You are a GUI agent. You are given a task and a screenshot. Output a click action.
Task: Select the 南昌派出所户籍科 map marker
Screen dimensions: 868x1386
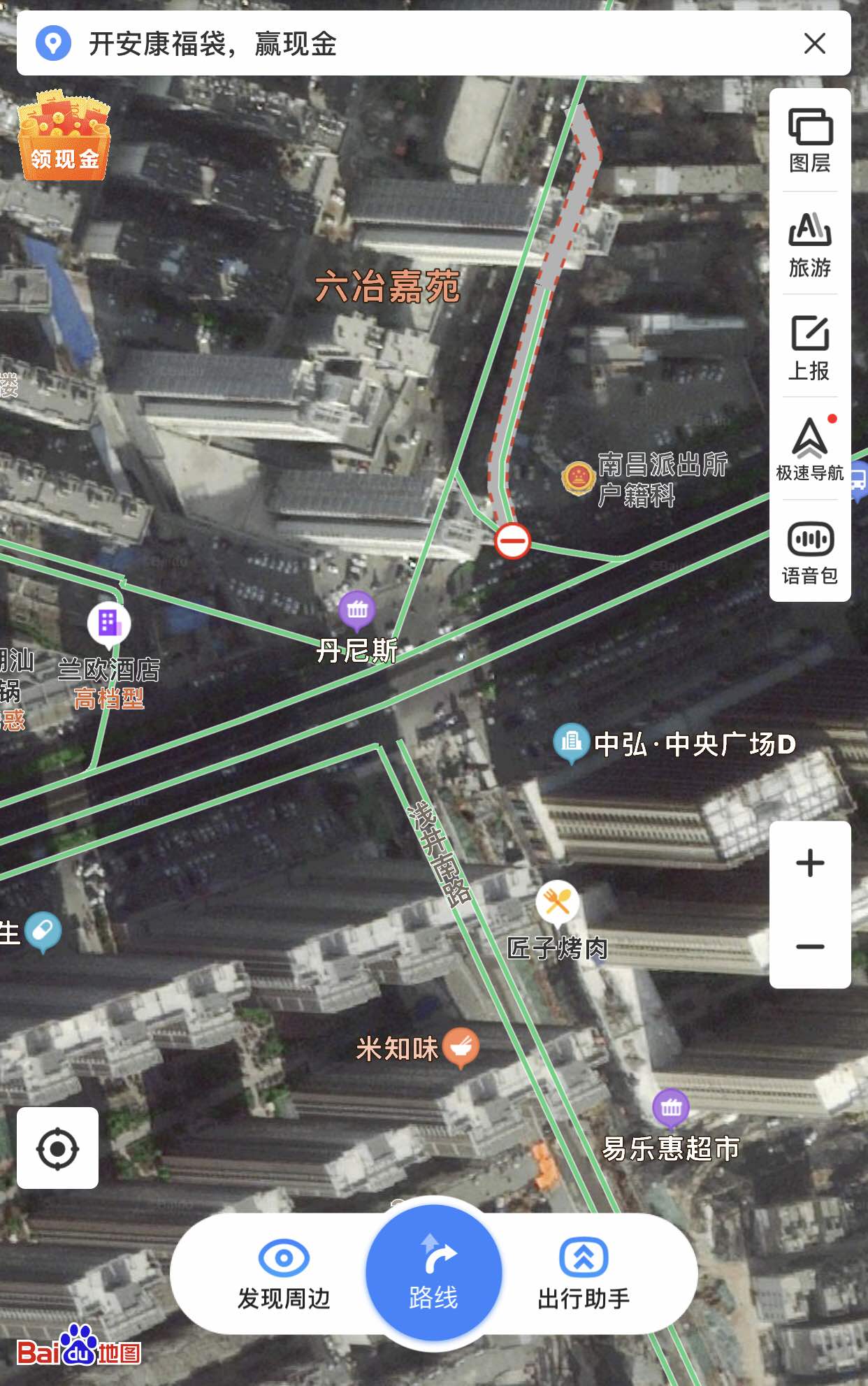coord(579,478)
